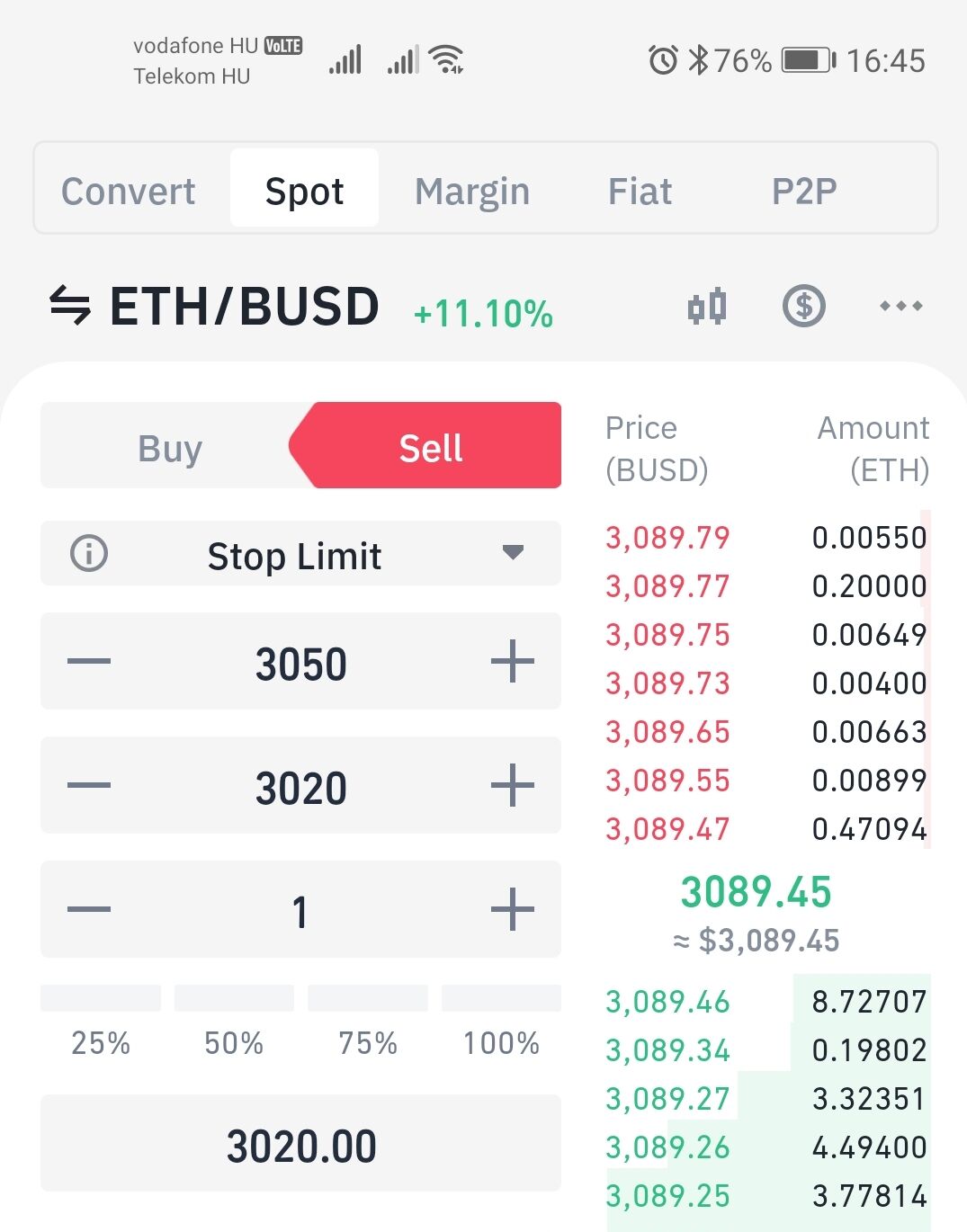
Task: Increase the 3050 stop price
Action: [513, 662]
